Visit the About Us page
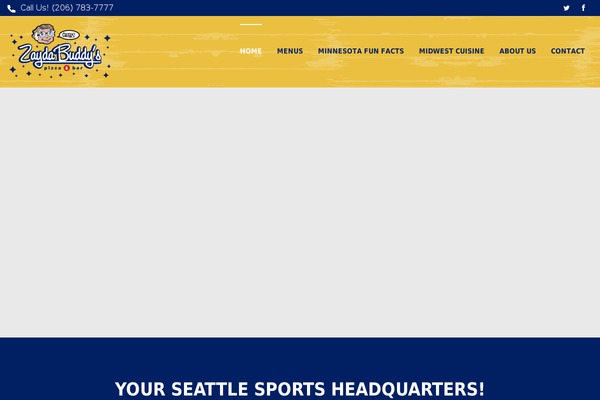This screenshot has width=600, height=400. coord(518,51)
